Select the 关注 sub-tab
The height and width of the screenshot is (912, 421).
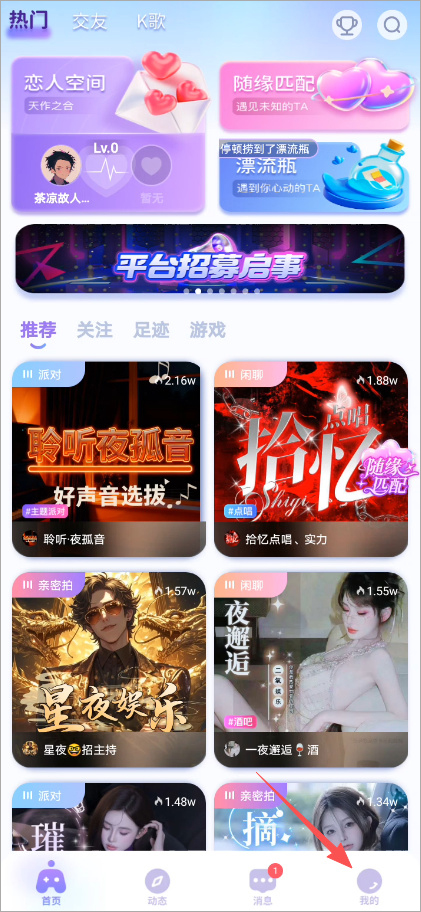click(95, 330)
